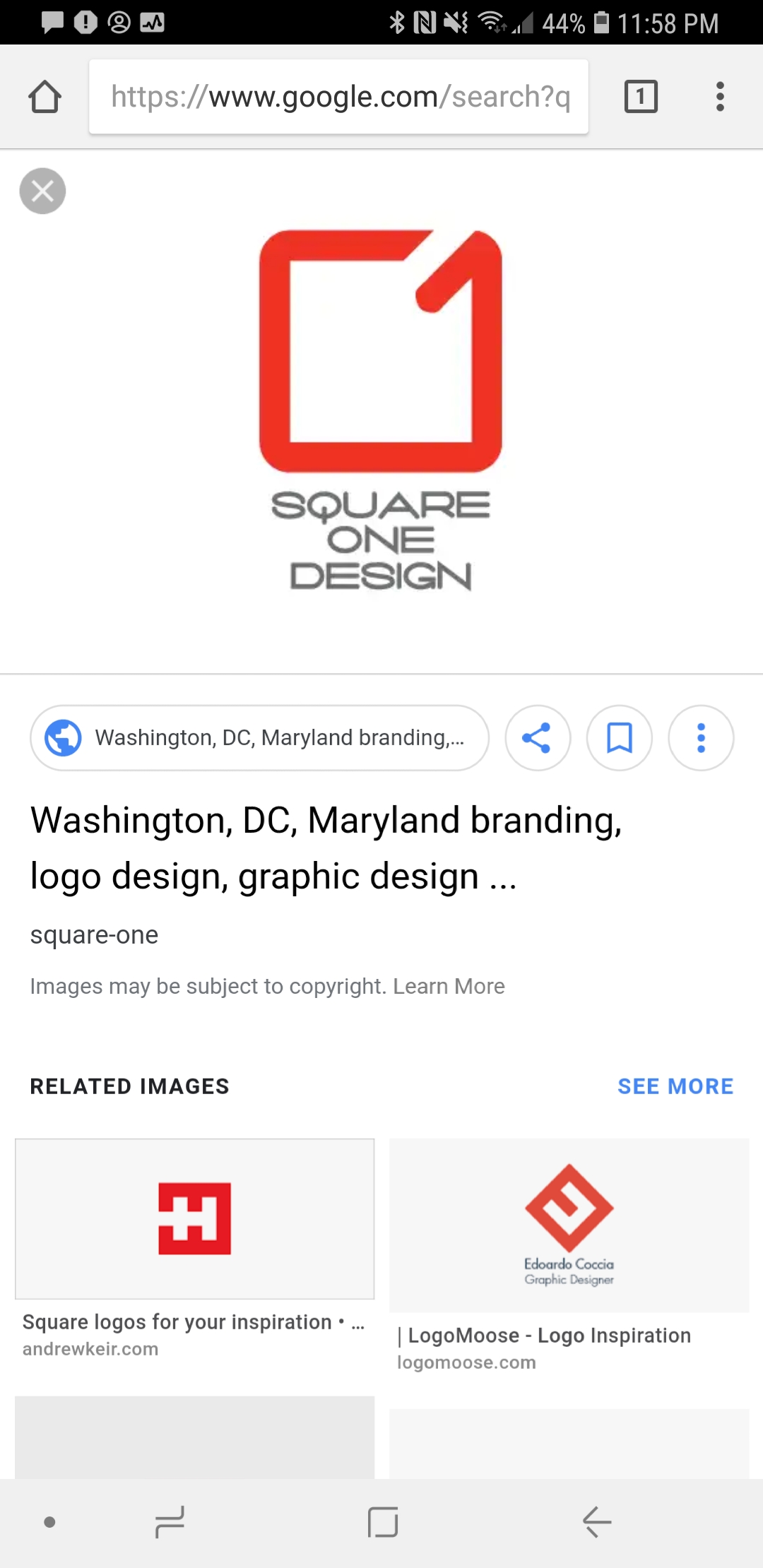Open the Learn More copyright link
This screenshot has height=1568, width=763.
pos(449,986)
